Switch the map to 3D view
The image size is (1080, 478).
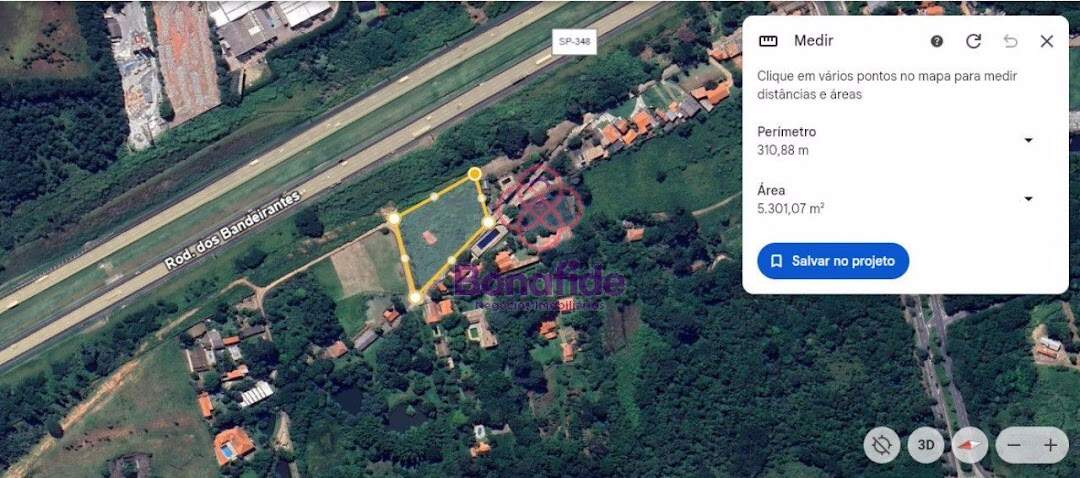(x=926, y=445)
